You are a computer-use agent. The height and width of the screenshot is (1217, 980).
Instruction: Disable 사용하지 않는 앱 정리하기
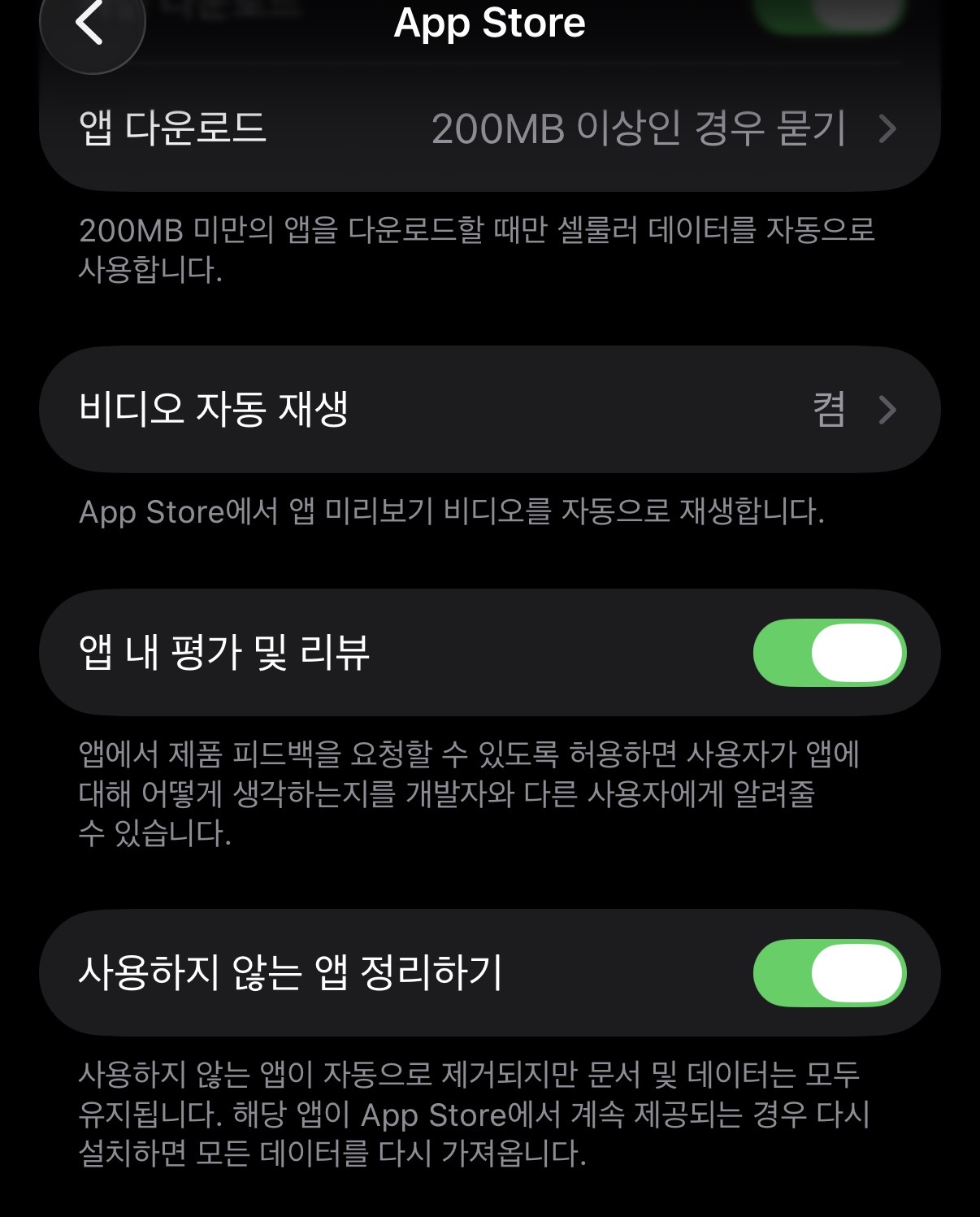(829, 973)
